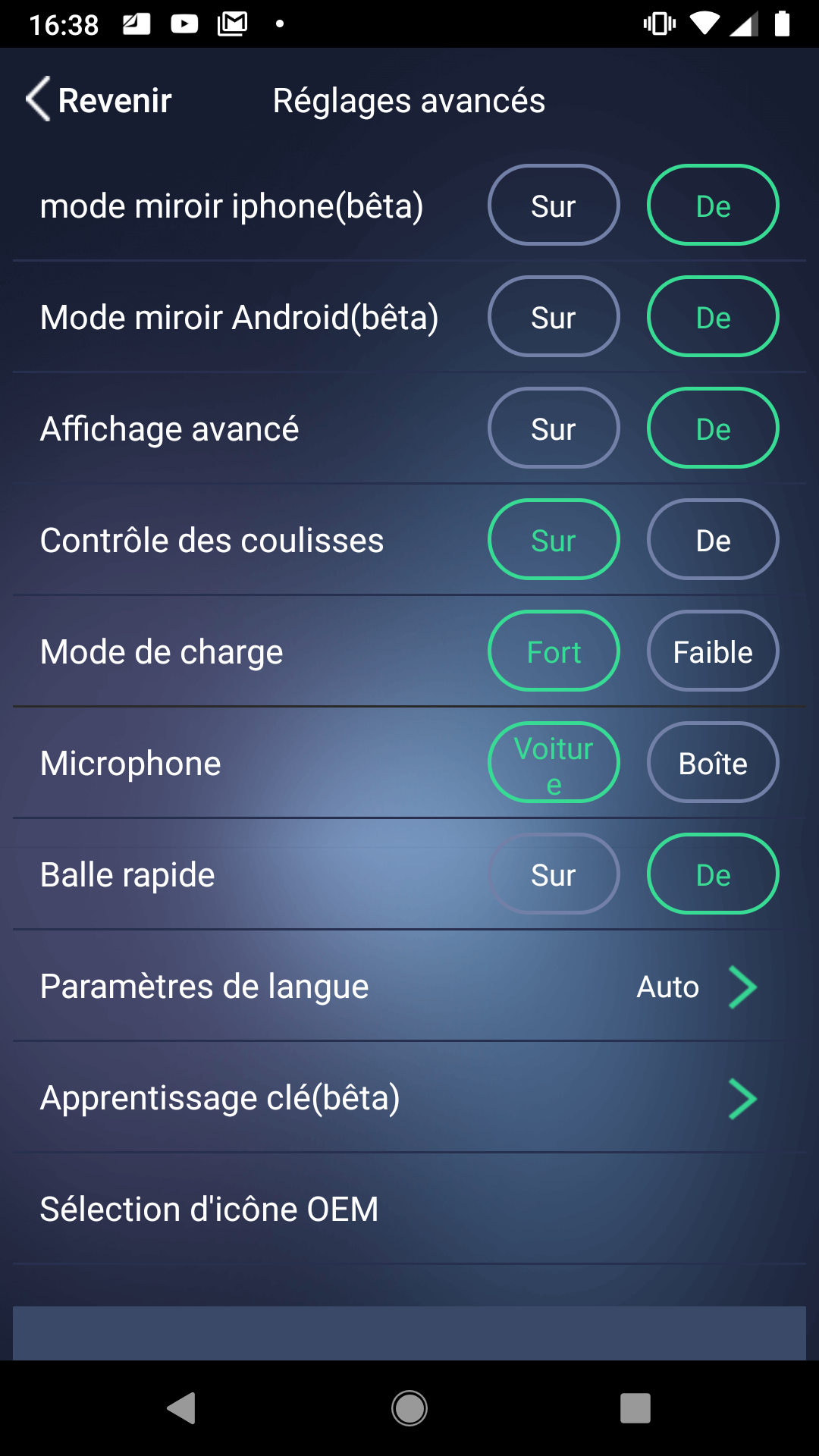Set Balle rapide to De
The image size is (819, 1456).
pos(713,874)
